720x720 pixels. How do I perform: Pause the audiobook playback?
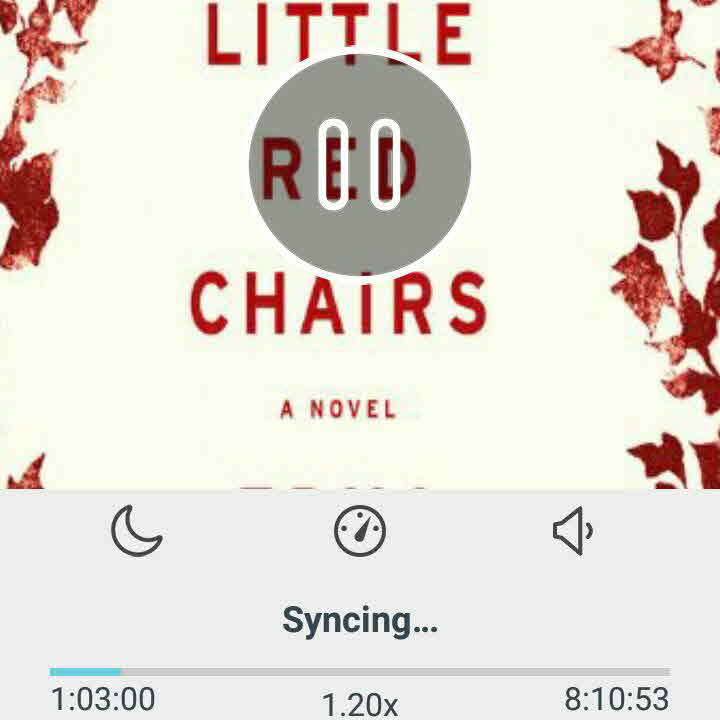tap(360, 165)
